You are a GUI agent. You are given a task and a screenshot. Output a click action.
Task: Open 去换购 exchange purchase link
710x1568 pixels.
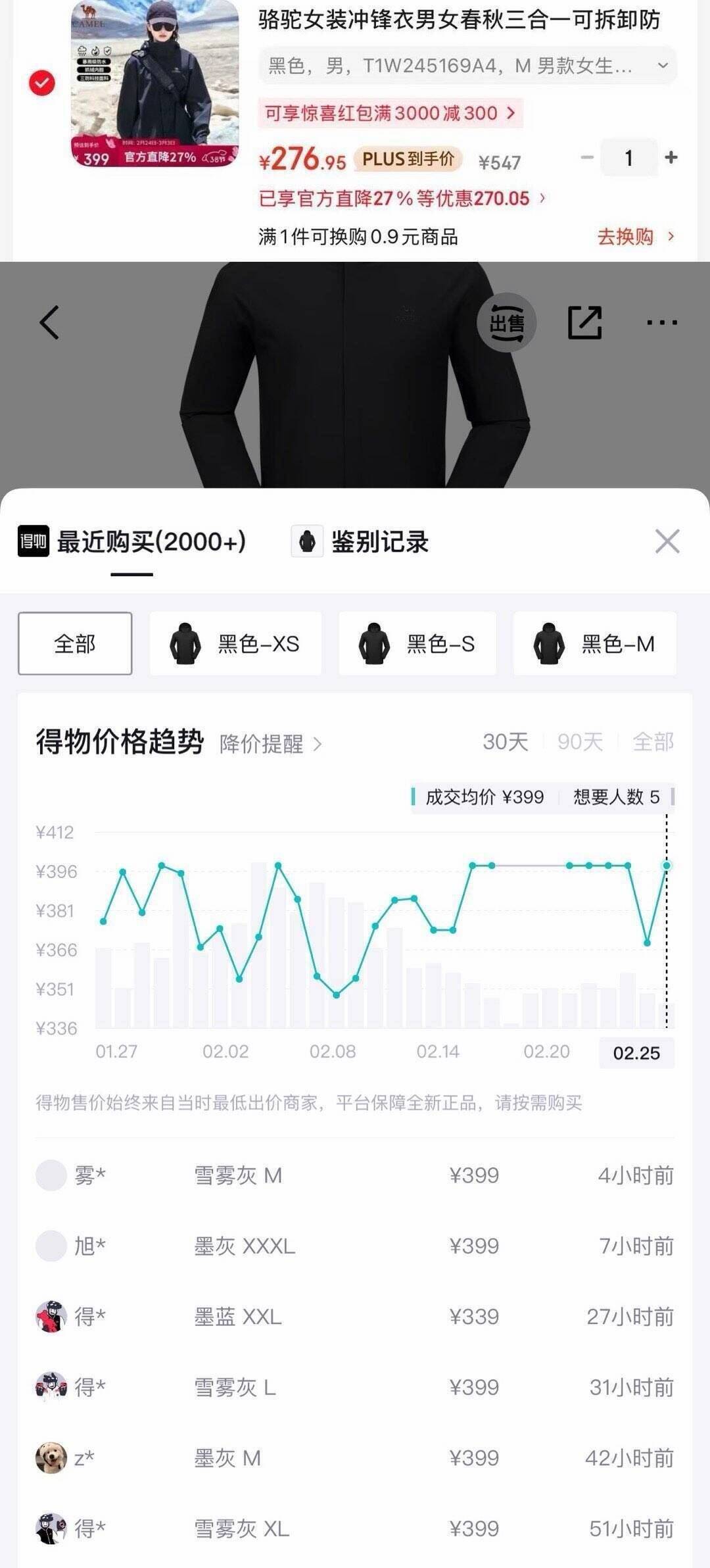pyautogui.click(x=634, y=236)
